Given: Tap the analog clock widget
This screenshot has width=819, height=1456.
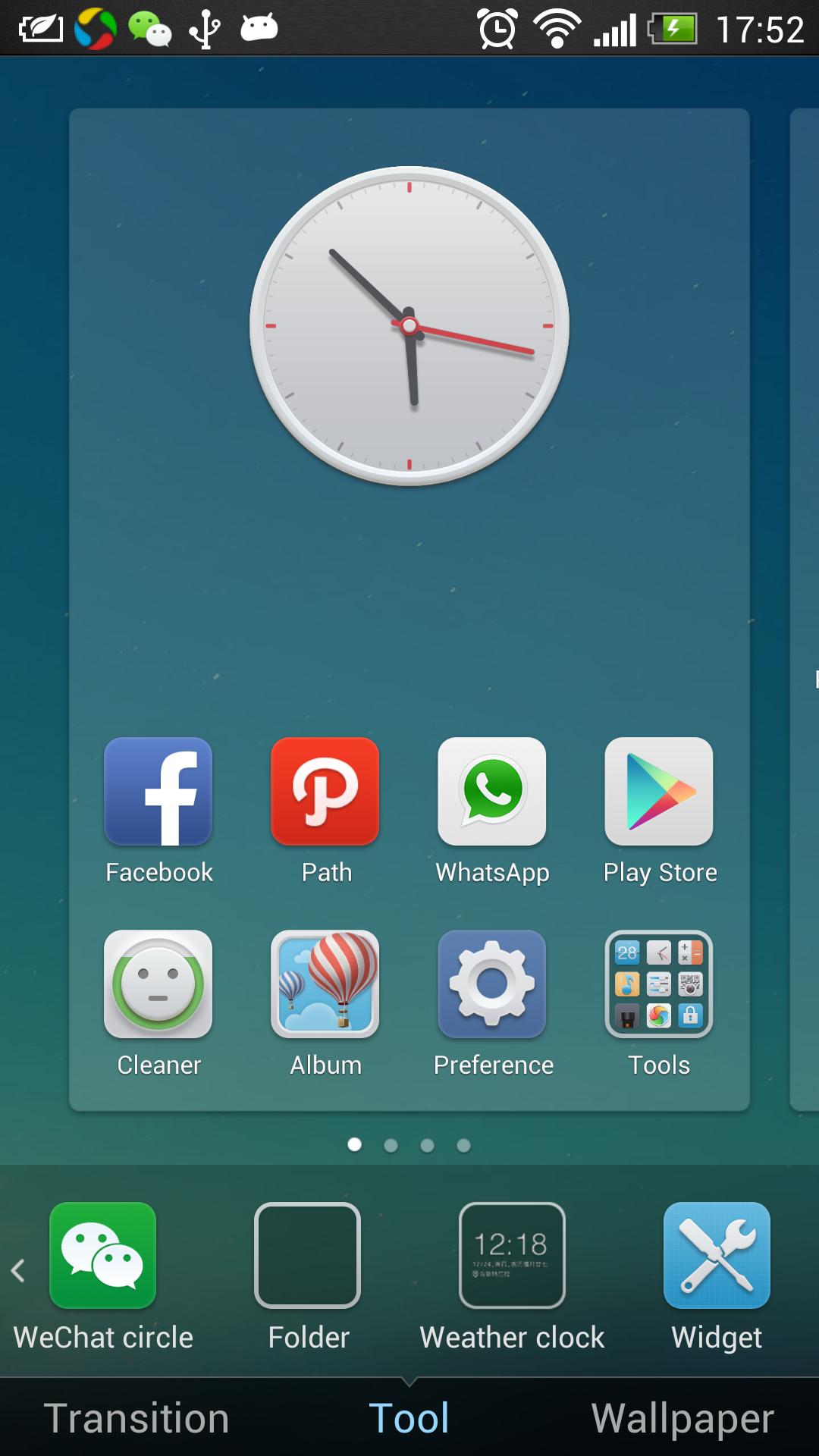Looking at the screenshot, I should 409,326.
